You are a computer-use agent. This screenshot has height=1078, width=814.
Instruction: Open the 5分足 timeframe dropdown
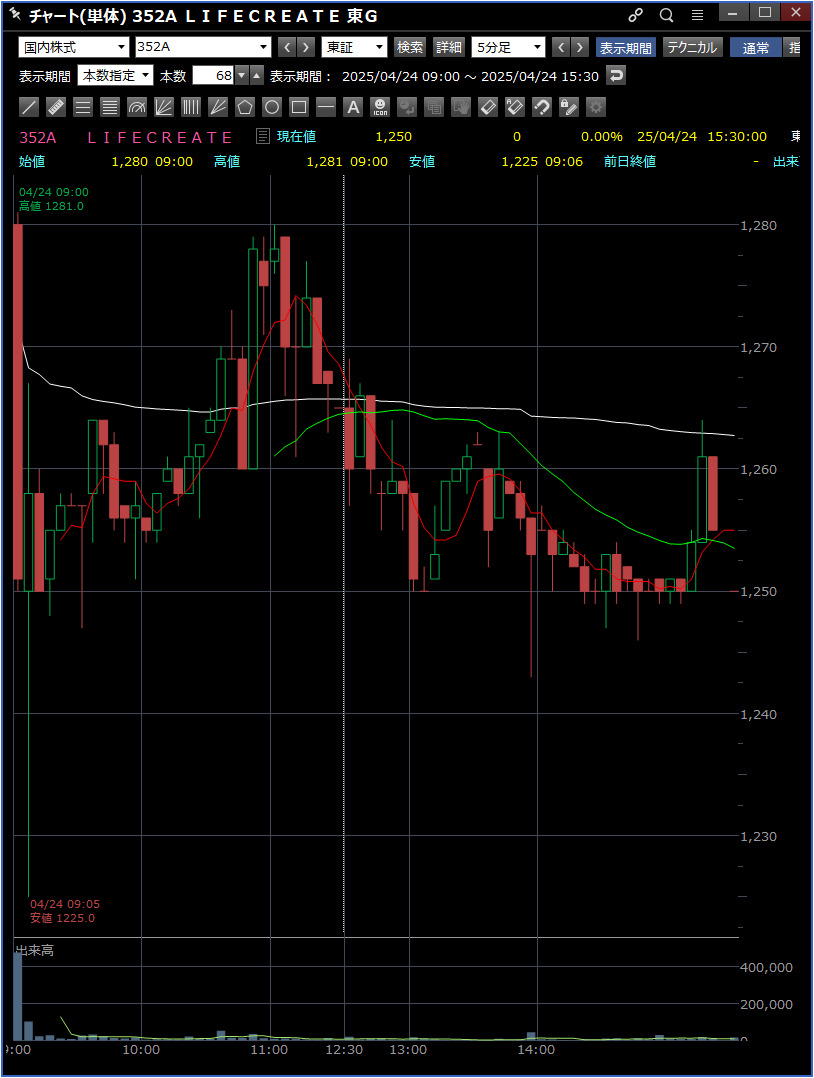click(509, 47)
